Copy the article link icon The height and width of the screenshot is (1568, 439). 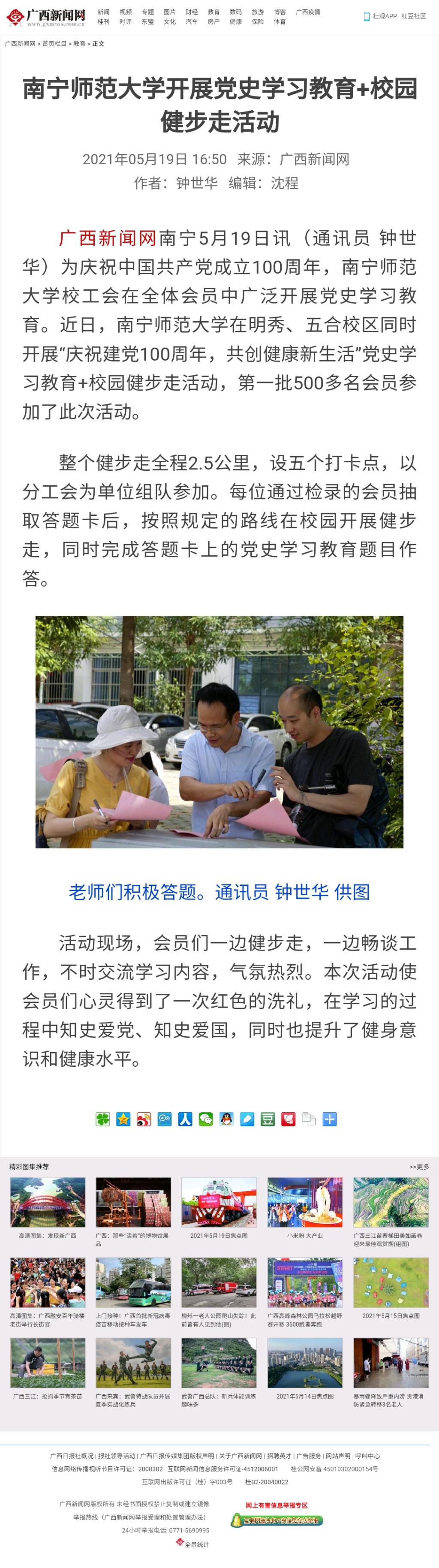[309, 1119]
